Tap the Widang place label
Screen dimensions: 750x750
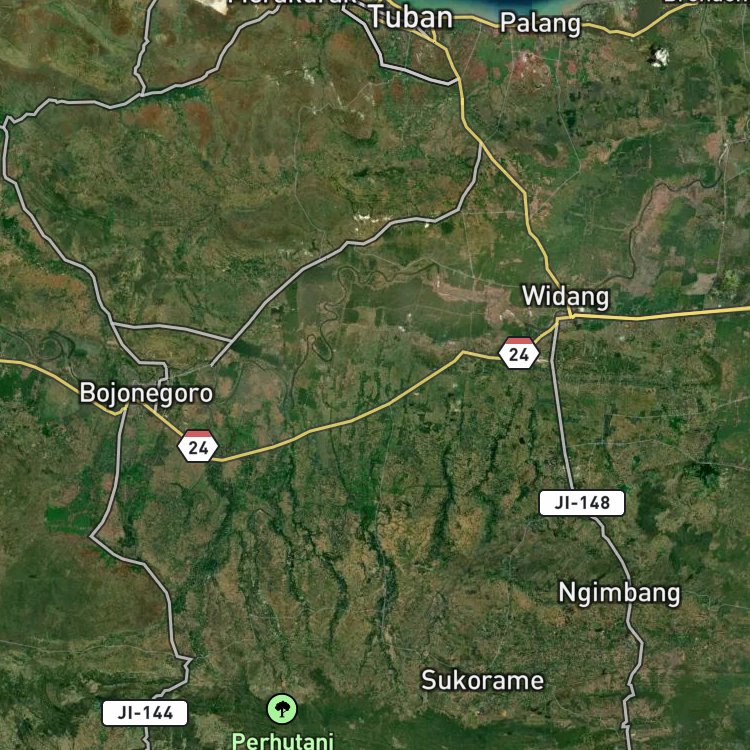(x=565, y=296)
